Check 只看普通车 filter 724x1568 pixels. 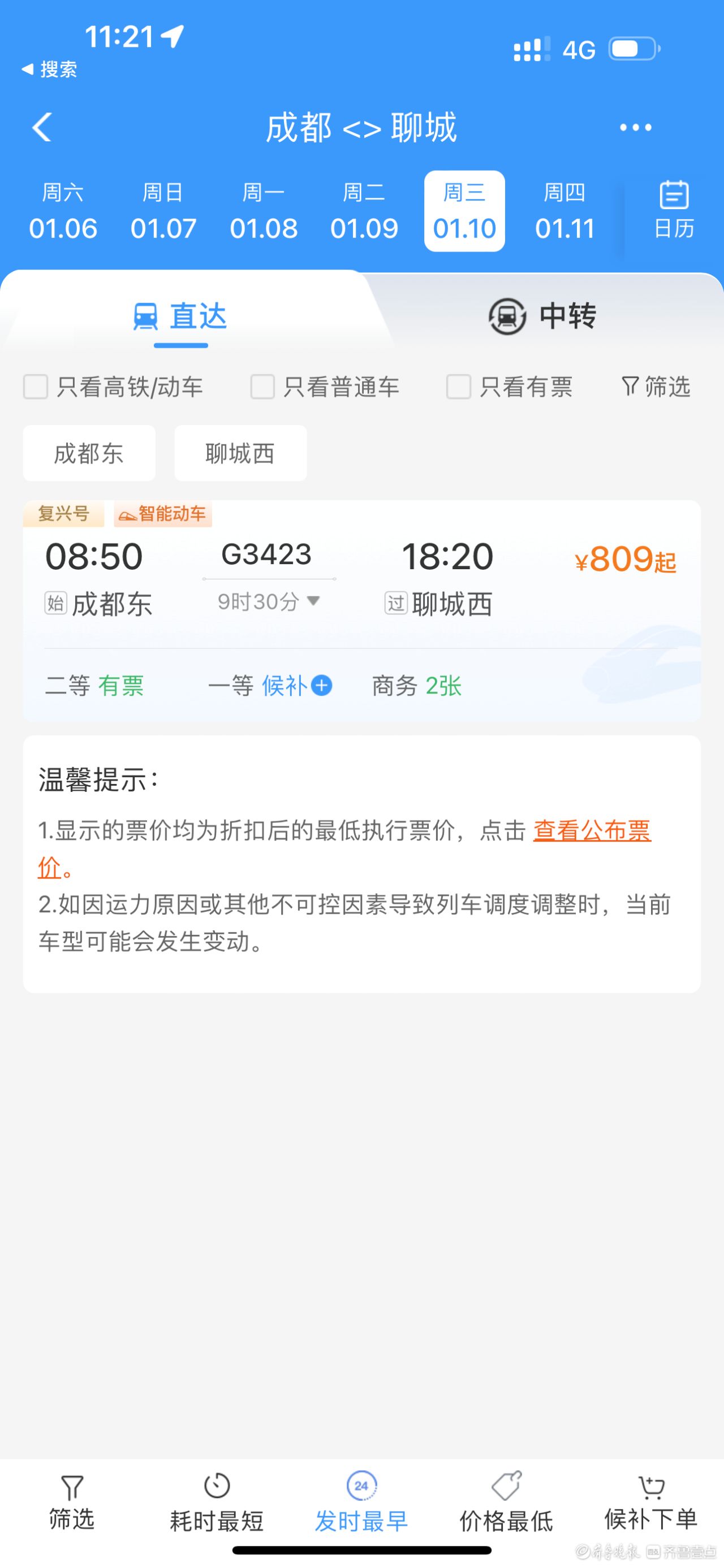point(325,387)
